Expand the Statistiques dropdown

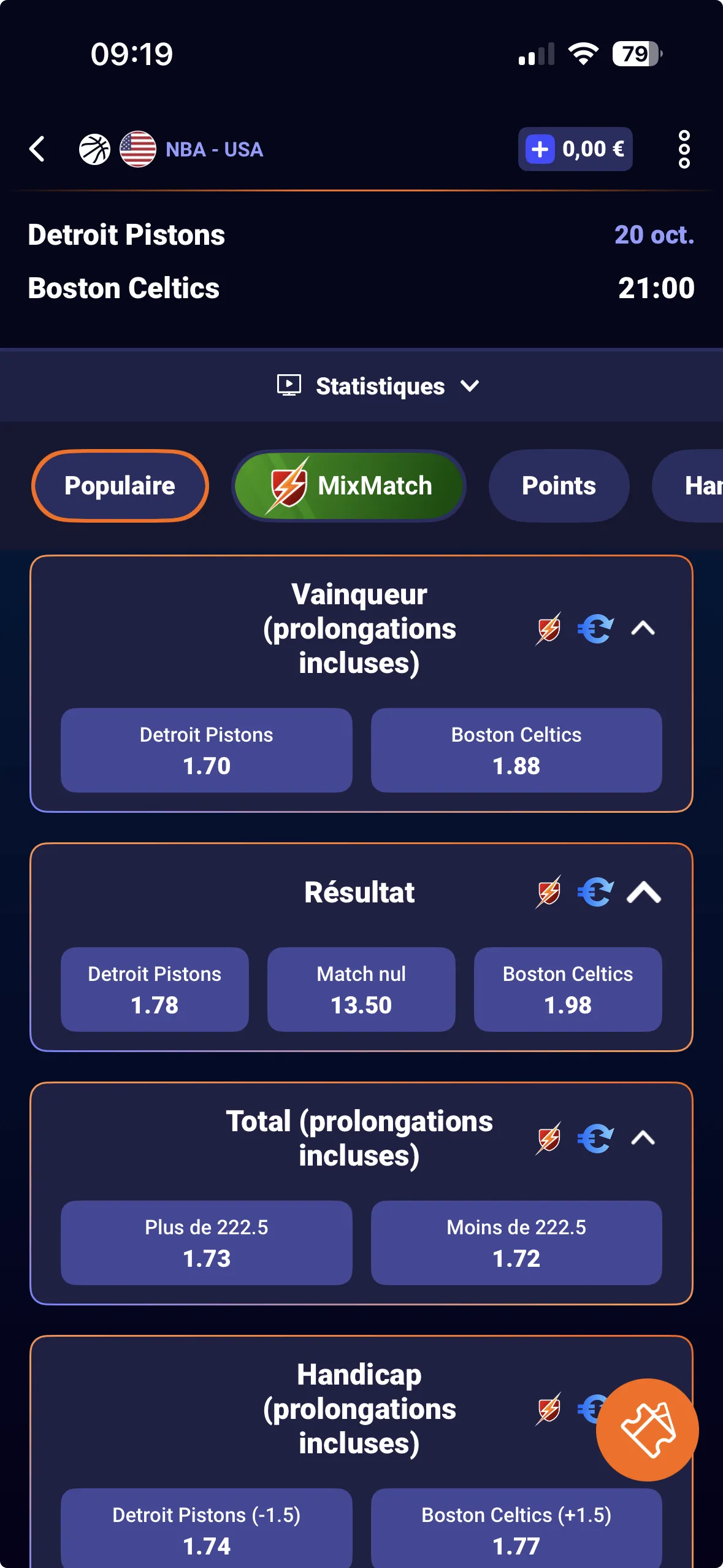pos(379,386)
